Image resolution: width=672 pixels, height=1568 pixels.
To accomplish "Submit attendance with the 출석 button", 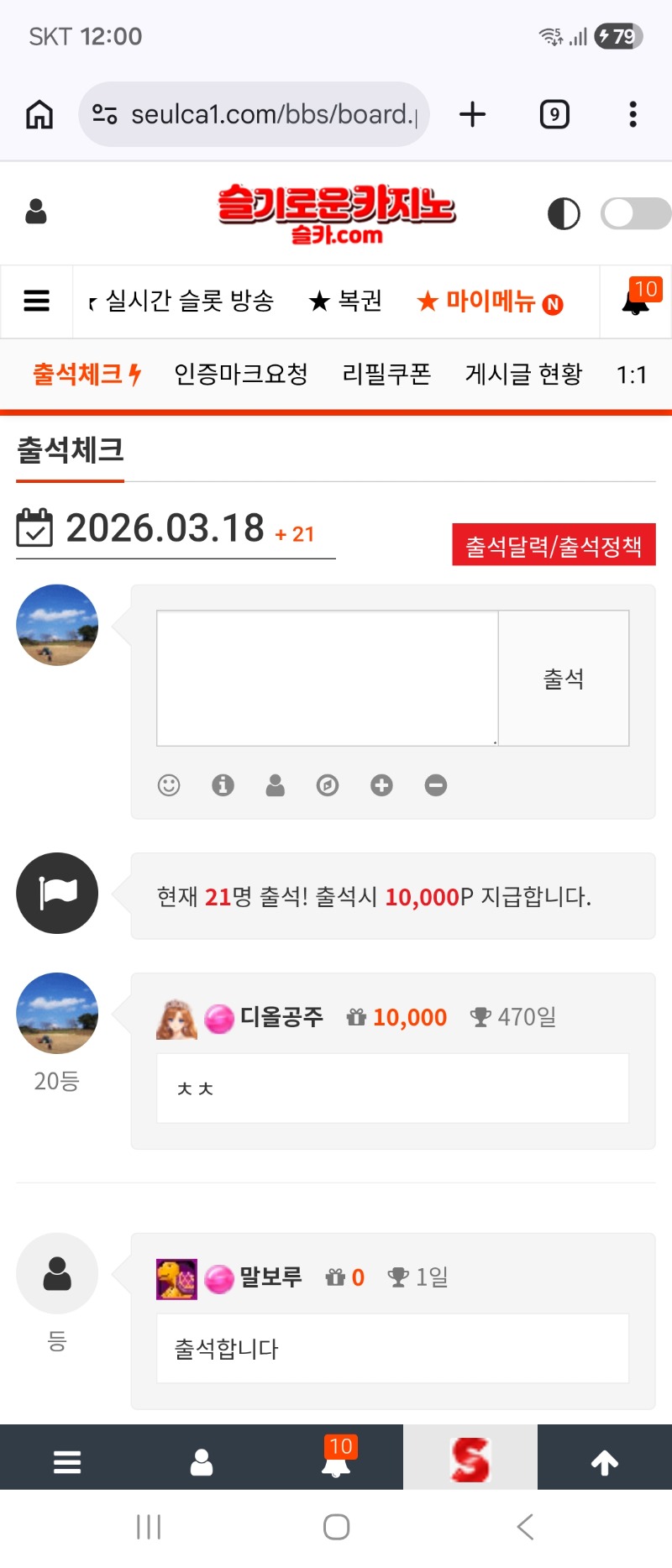I will (x=564, y=678).
